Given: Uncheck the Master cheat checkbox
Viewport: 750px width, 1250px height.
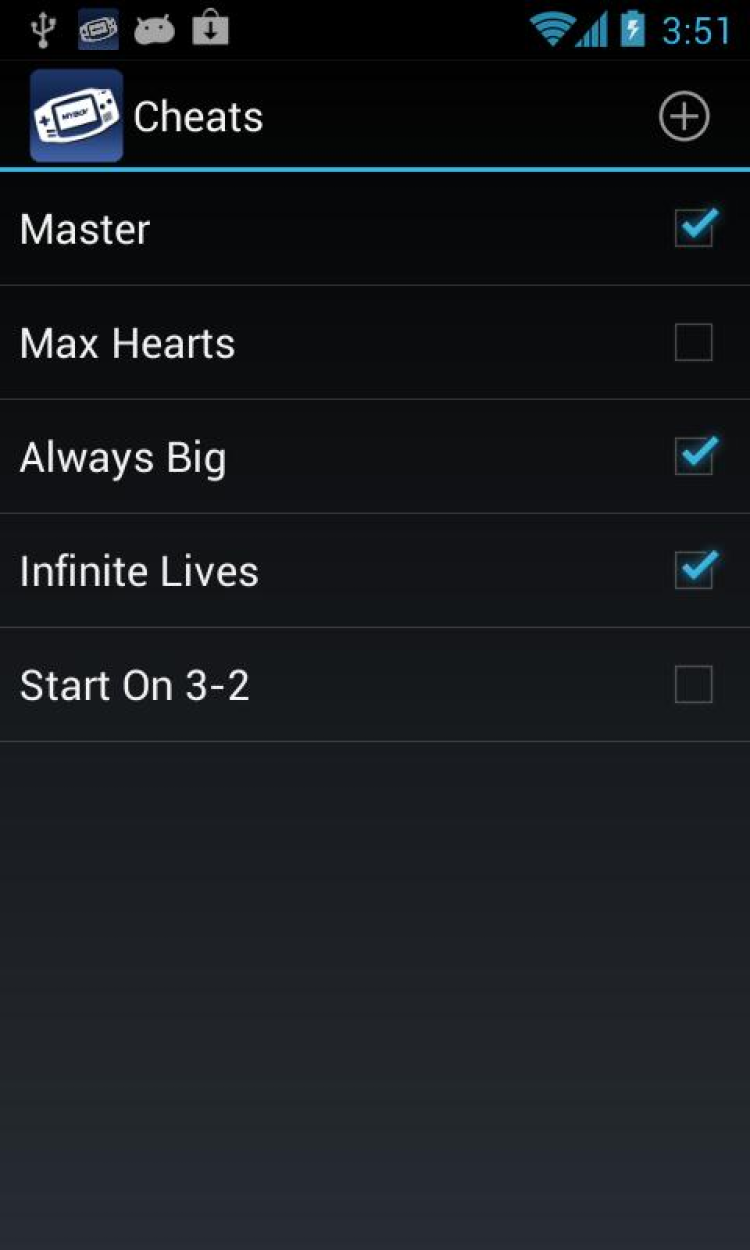Looking at the screenshot, I should [694, 229].
